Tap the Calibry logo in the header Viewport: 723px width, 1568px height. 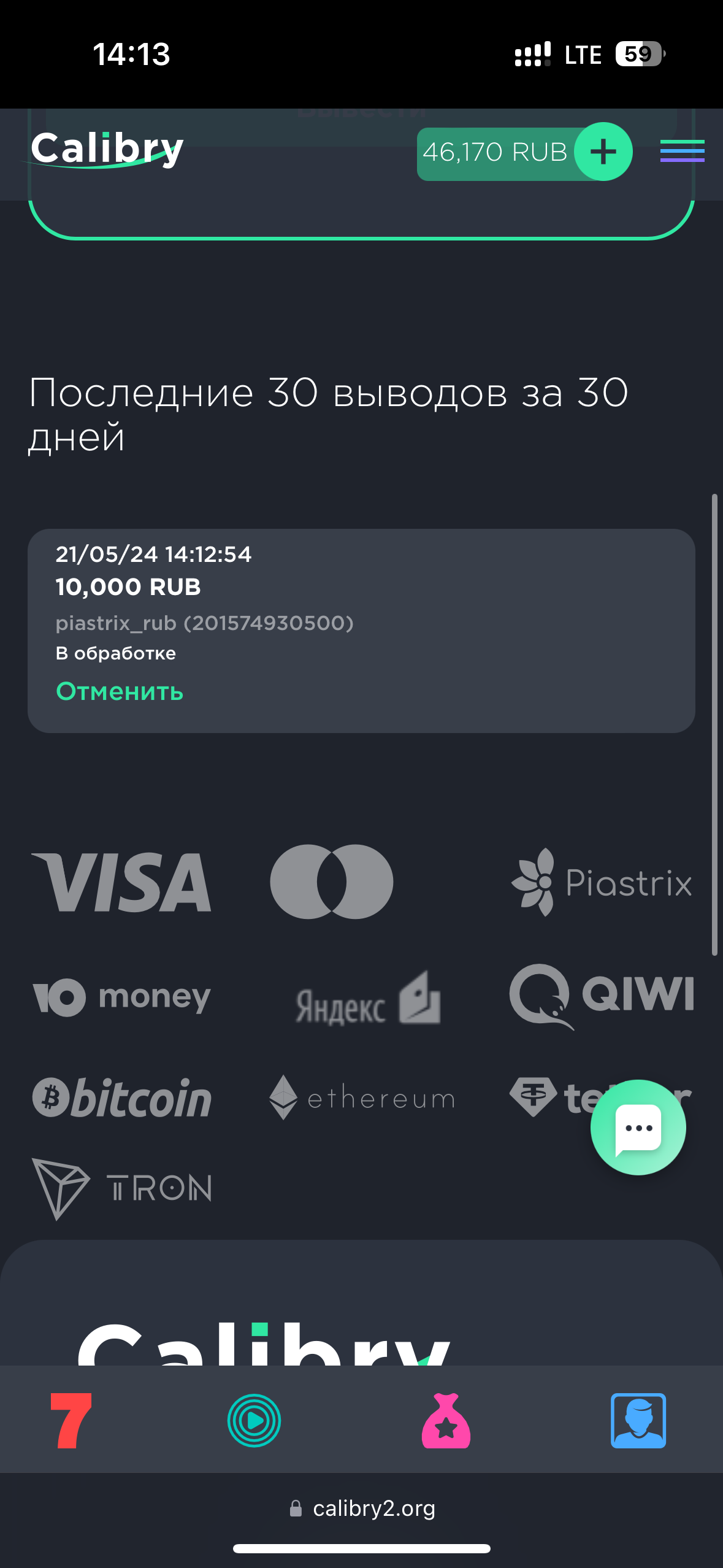coord(107,149)
